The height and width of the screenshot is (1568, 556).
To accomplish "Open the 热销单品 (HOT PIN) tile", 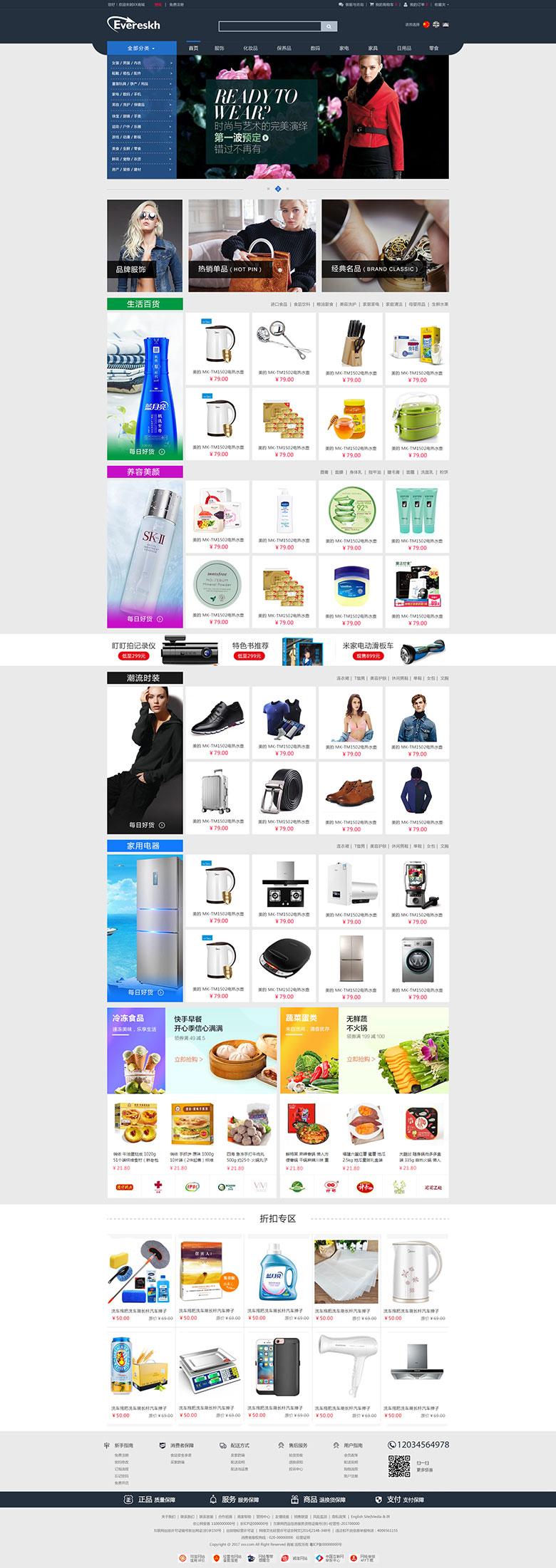I will point(252,246).
